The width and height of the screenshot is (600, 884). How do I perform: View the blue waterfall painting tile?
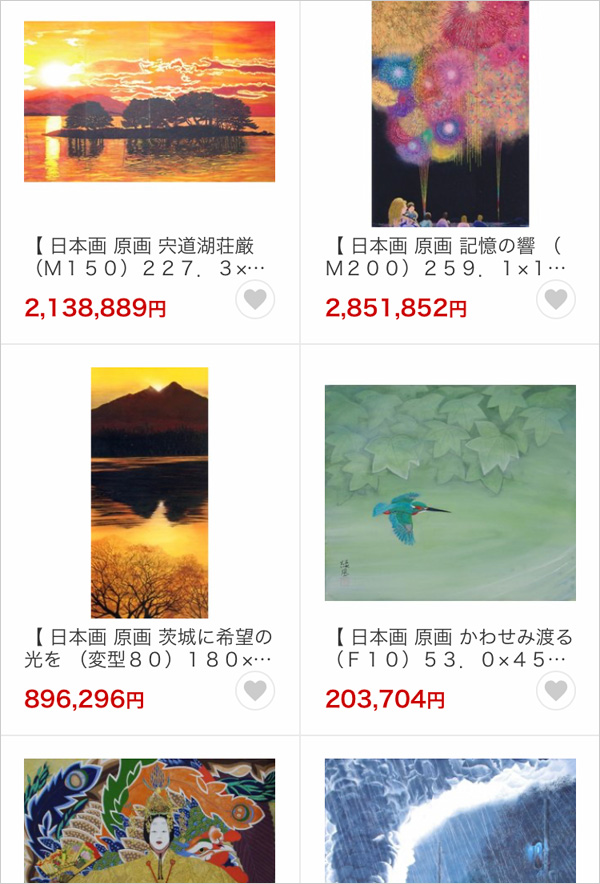pyautogui.click(x=450, y=820)
